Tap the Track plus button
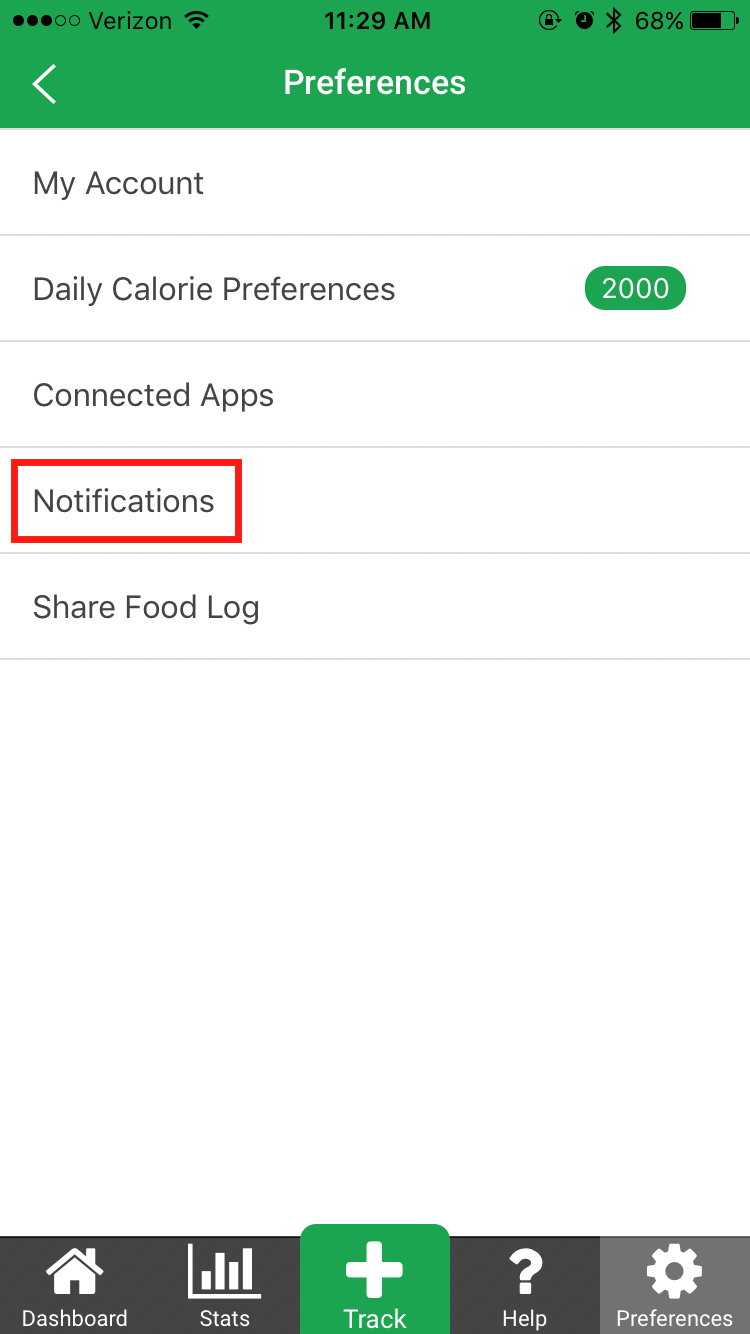The height and width of the screenshot is (1334, 750). click(x=375, y=1280)
